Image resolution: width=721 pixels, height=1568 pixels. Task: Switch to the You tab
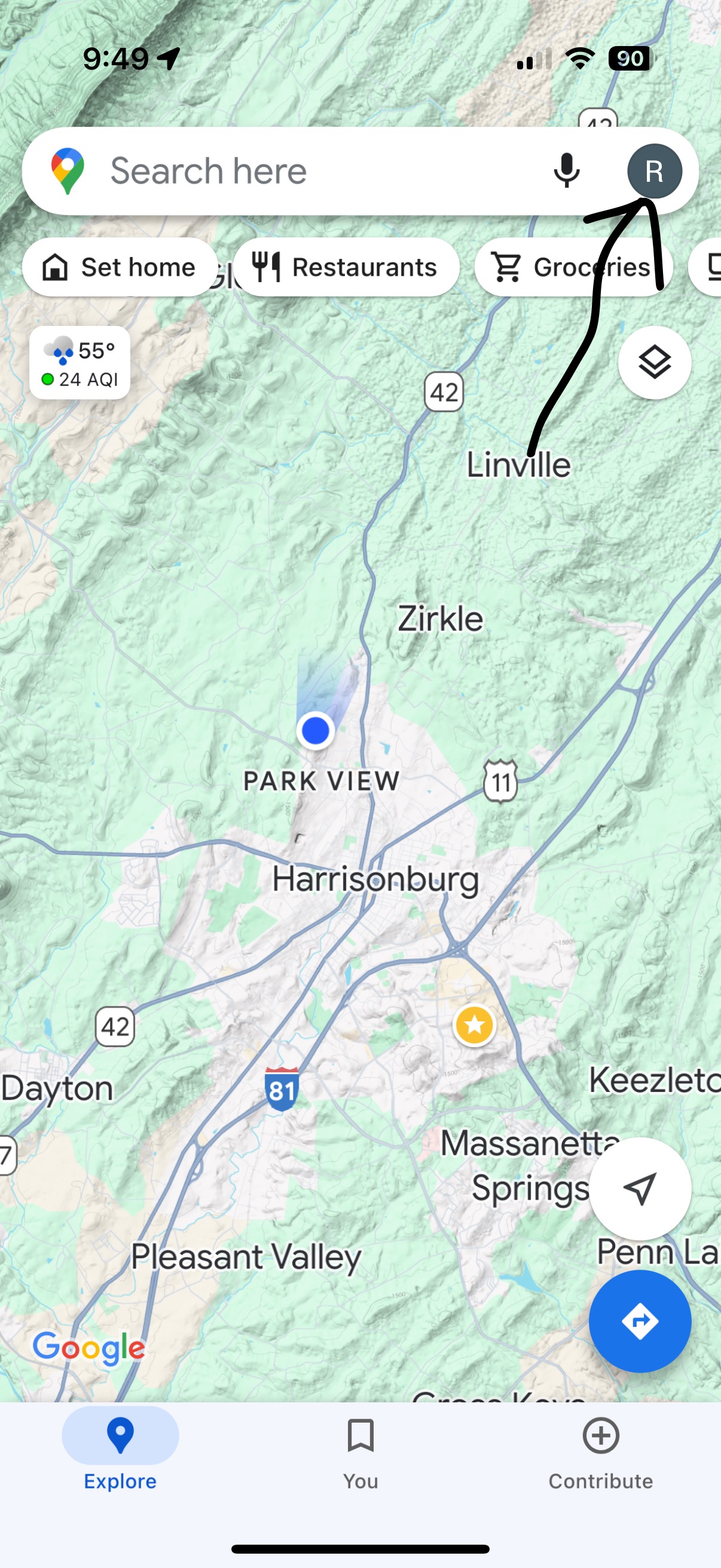(360, 1453)
